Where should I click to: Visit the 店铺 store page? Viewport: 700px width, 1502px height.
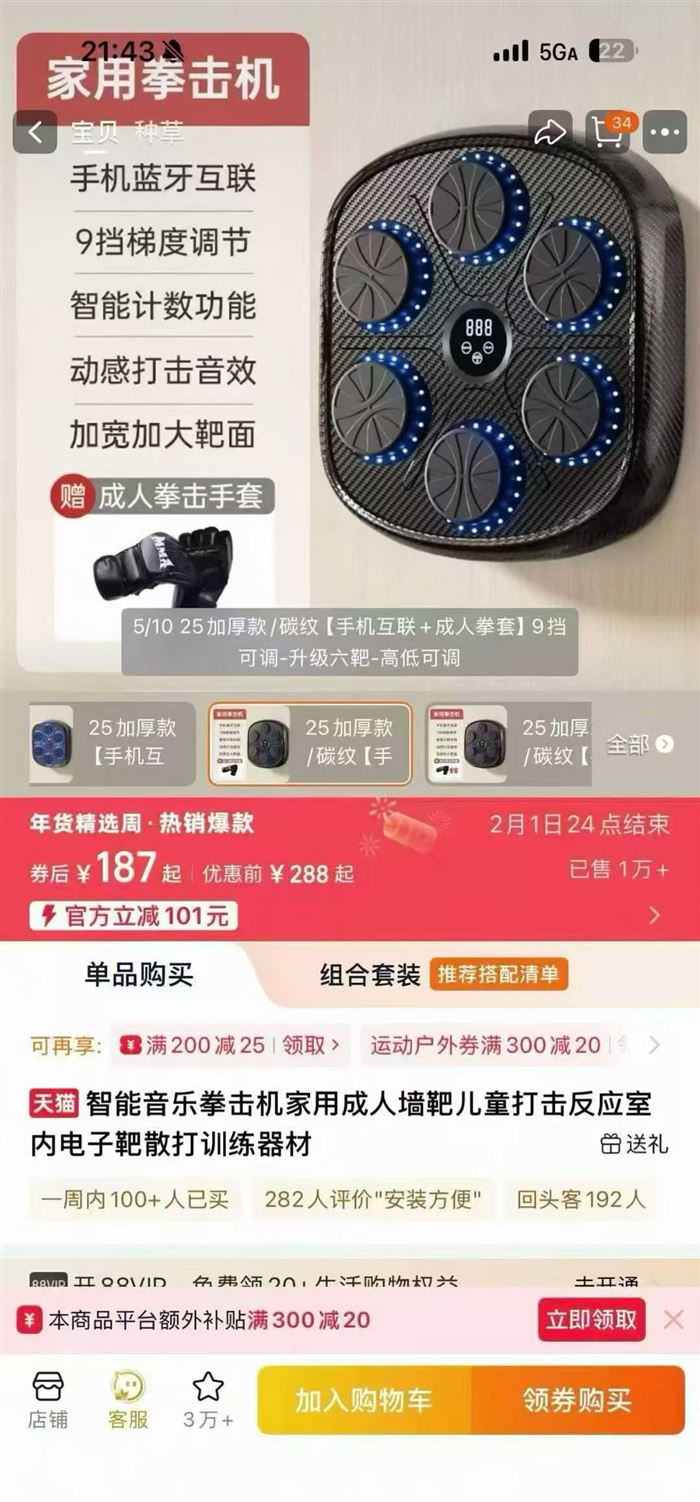pos(48,1400)
